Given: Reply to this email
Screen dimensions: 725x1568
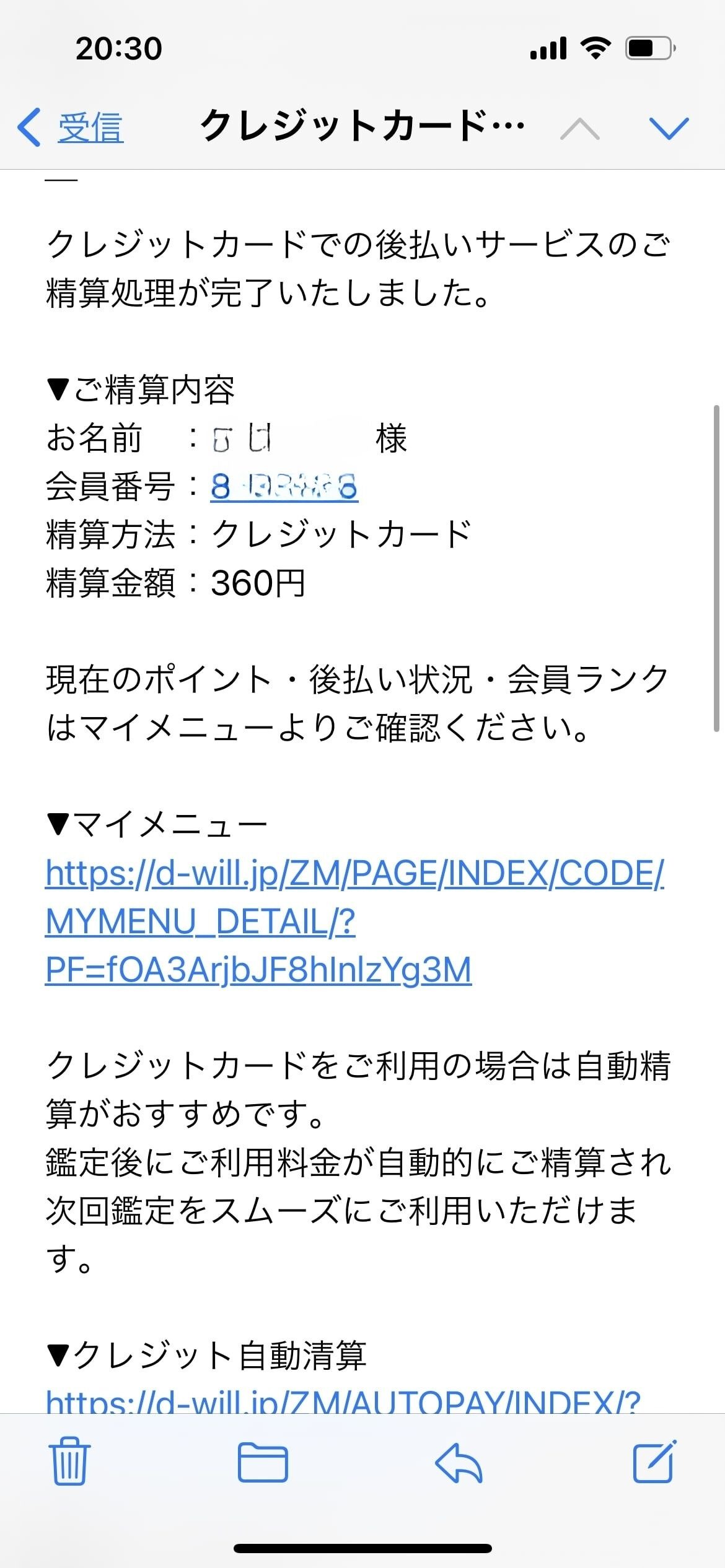Looking at the screenshot, I should [459, 1463].
